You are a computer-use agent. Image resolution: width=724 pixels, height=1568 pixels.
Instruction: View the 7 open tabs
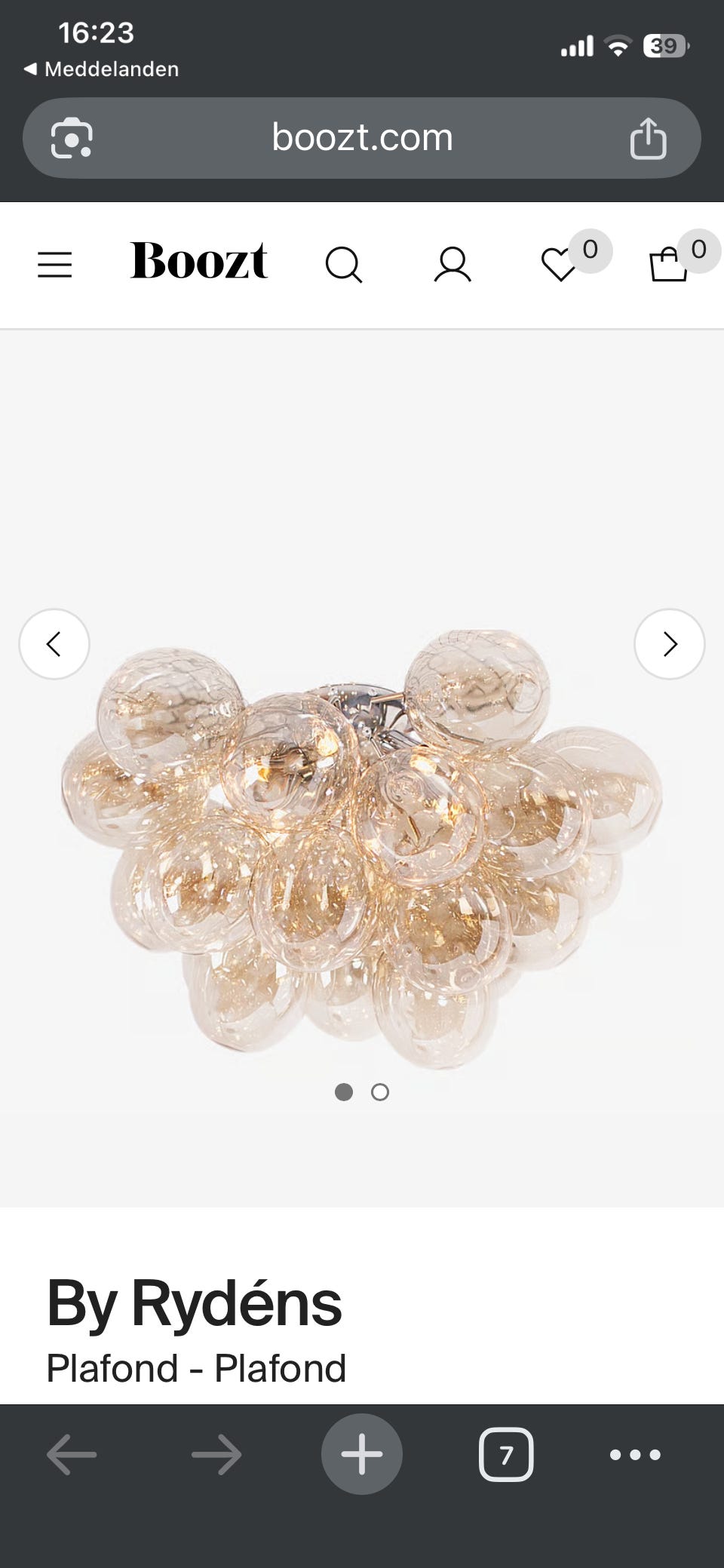click(506, 1454)
